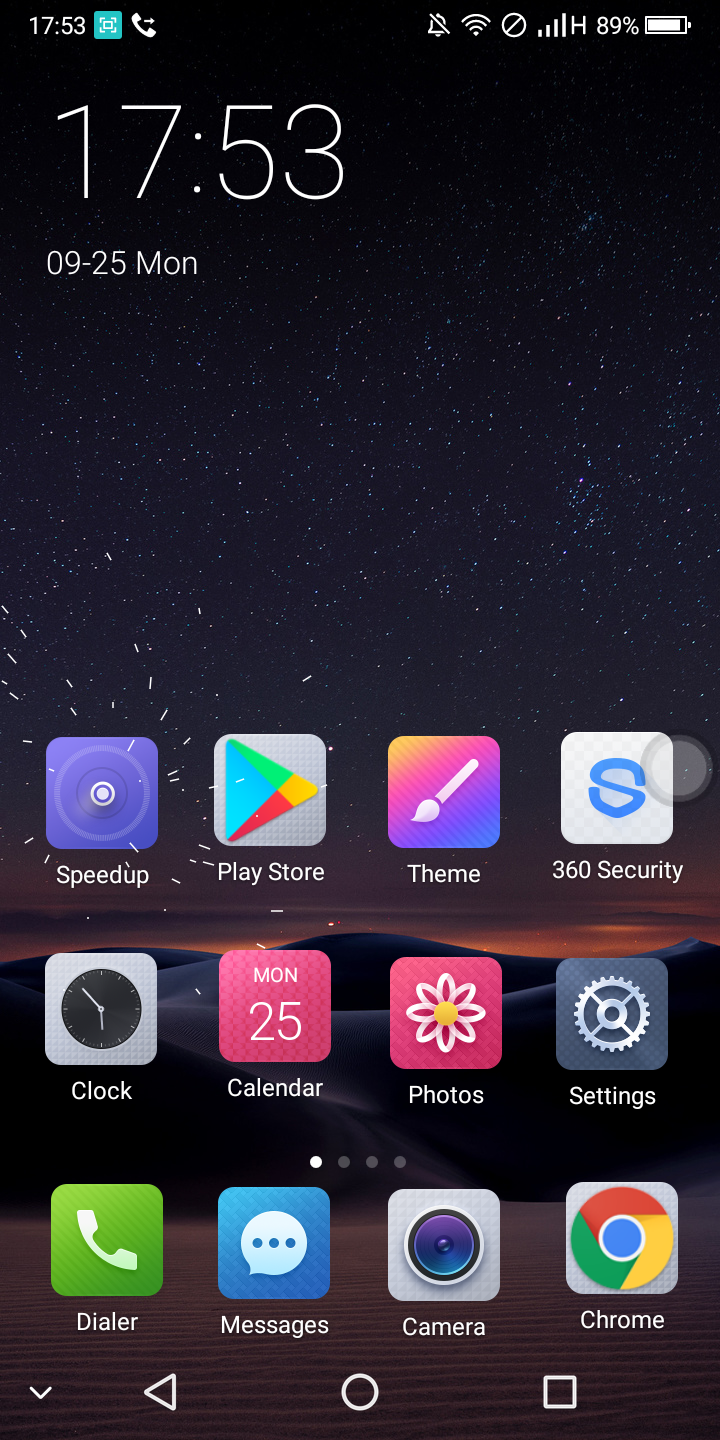
Task: Tap the large clock widget
Action: tap(199, 151)
